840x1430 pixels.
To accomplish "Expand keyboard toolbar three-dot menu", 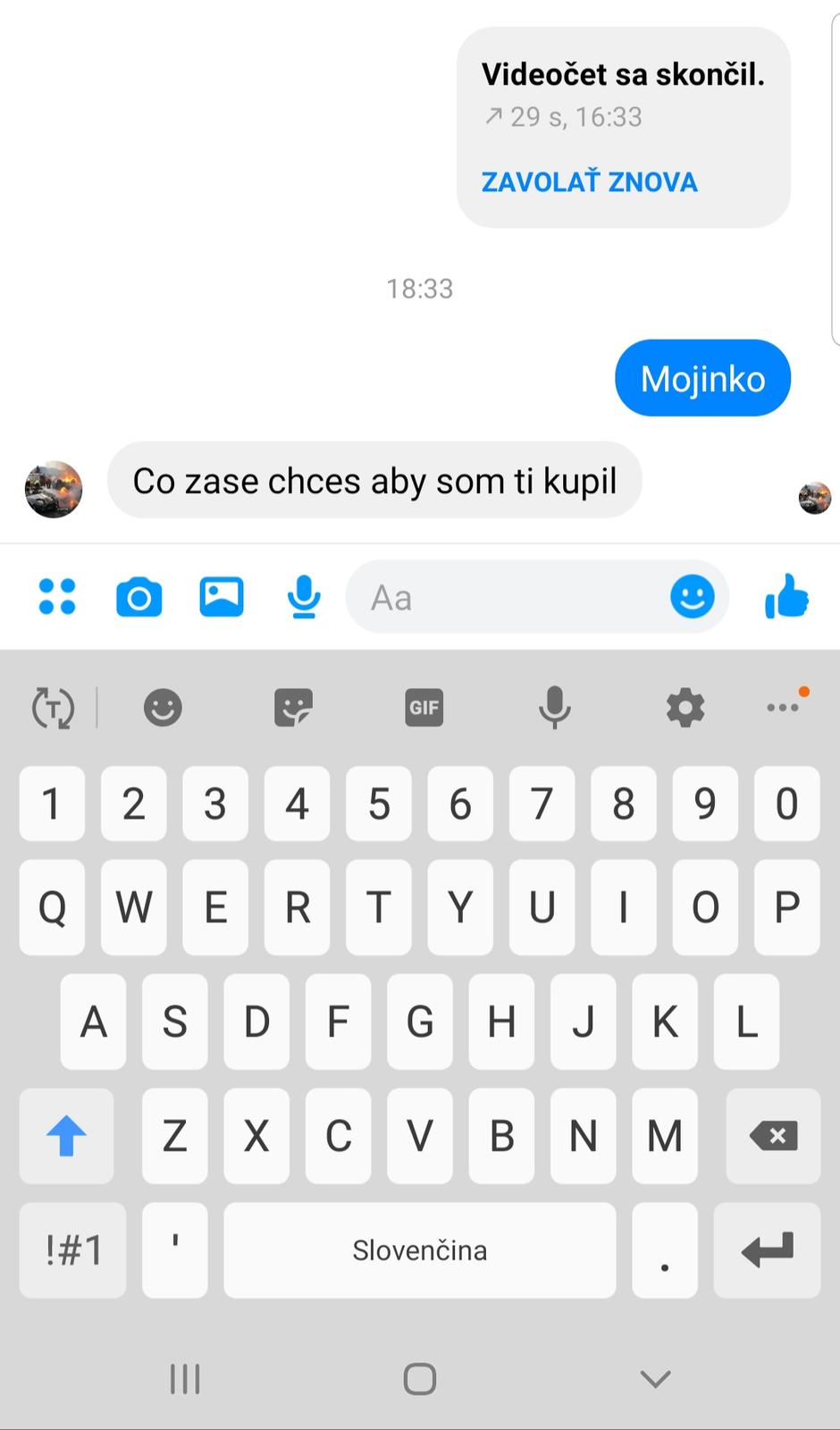I will [784, 707].
